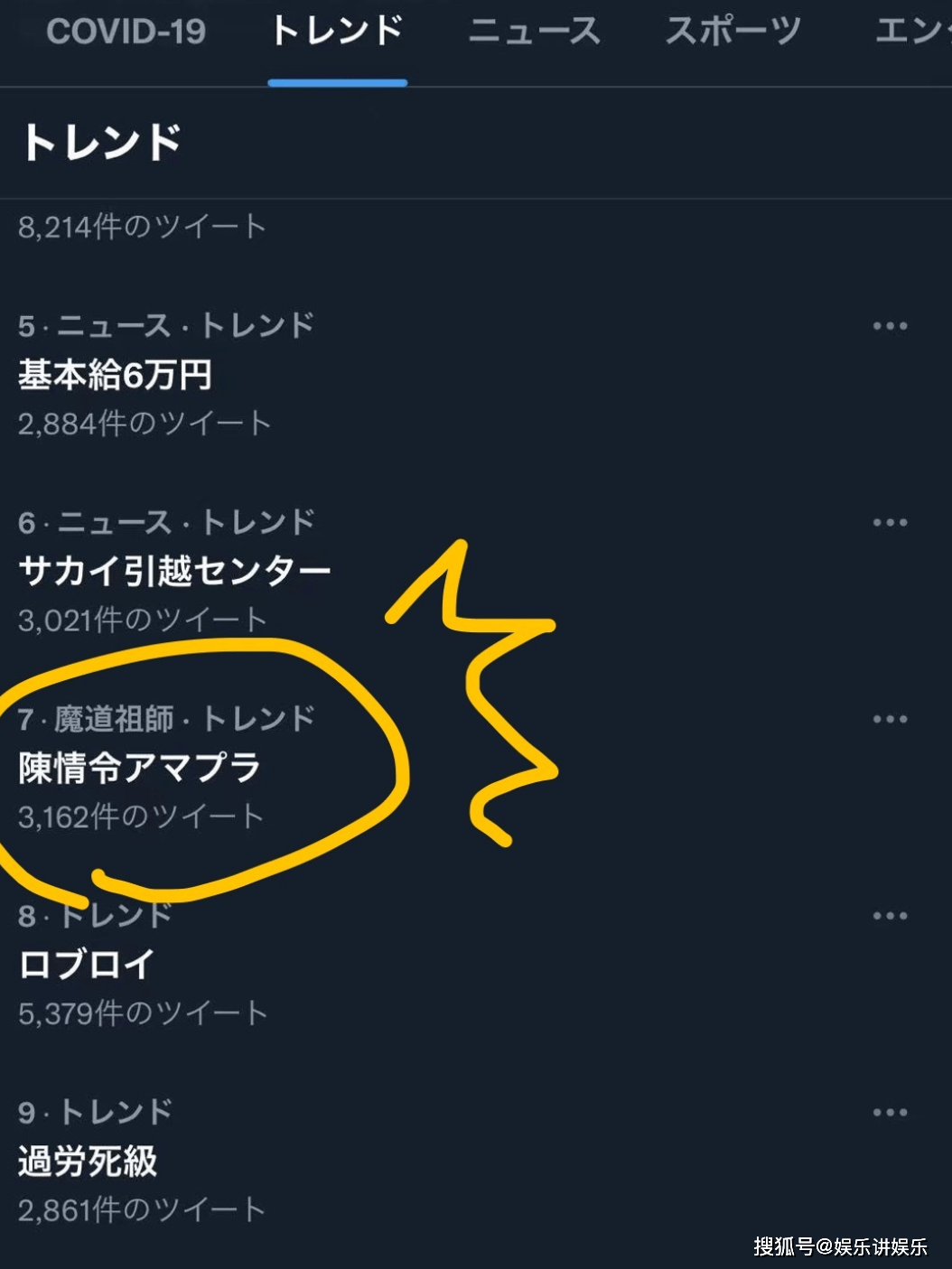Open the trend ロブロイ
Image resolution: width=952 pixels, height=1269 pixels.
click(87, 965)
